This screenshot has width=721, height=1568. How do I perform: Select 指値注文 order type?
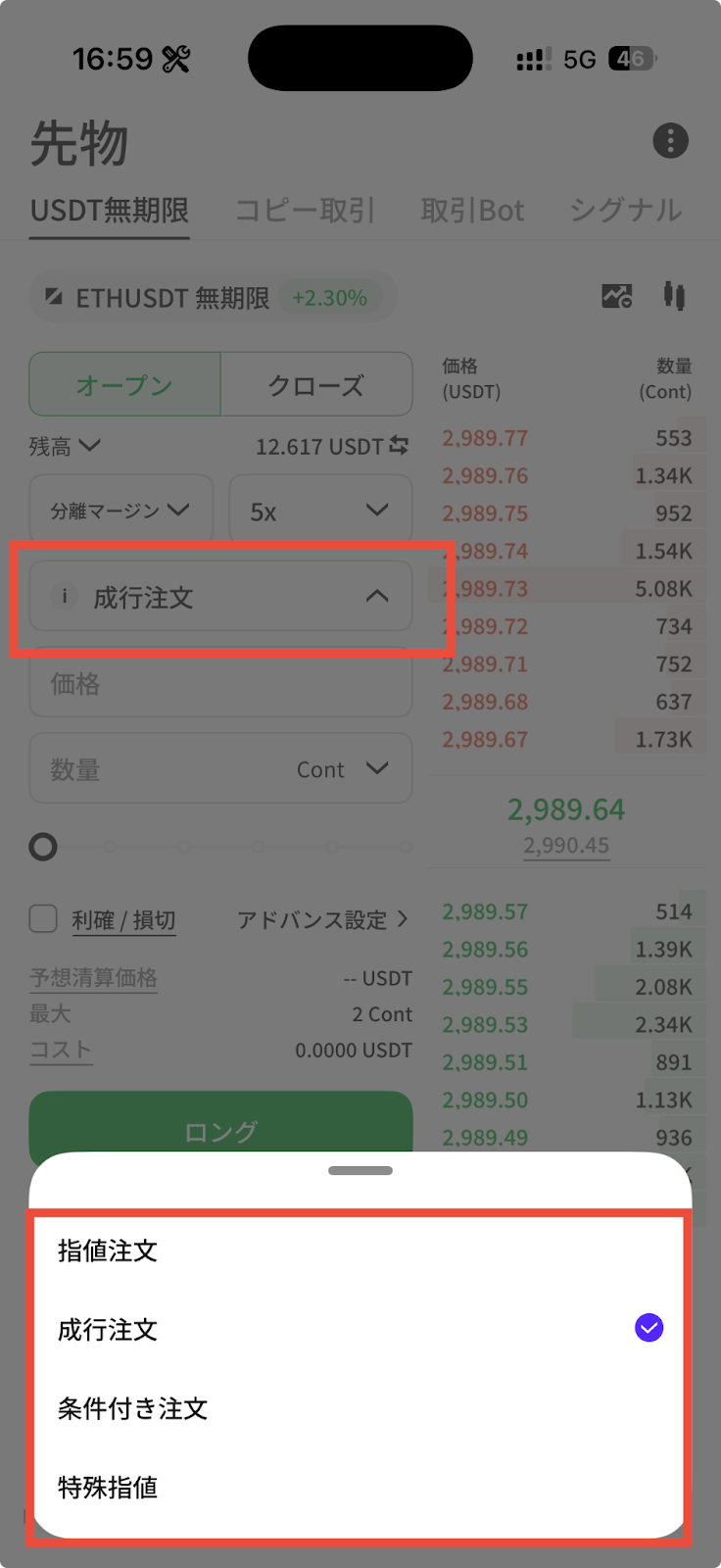pos(108,1250)
